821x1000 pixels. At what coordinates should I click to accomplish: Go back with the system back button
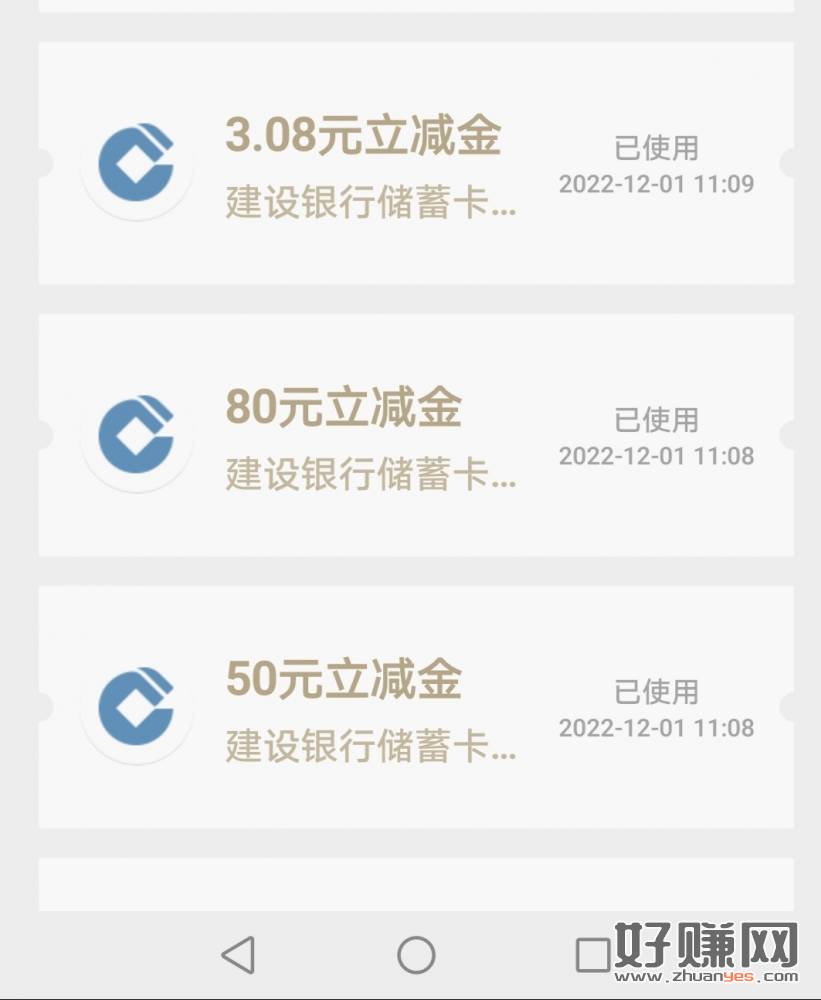pyautogui.click(x=238, y=955)
